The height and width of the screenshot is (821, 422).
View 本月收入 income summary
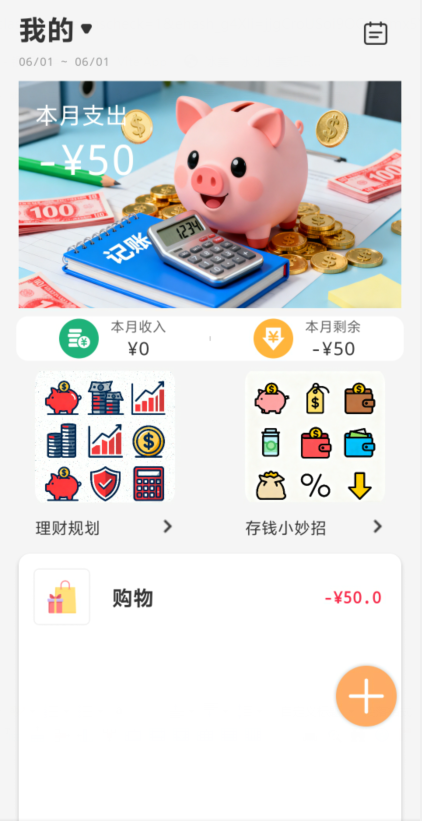coord(113,339)
